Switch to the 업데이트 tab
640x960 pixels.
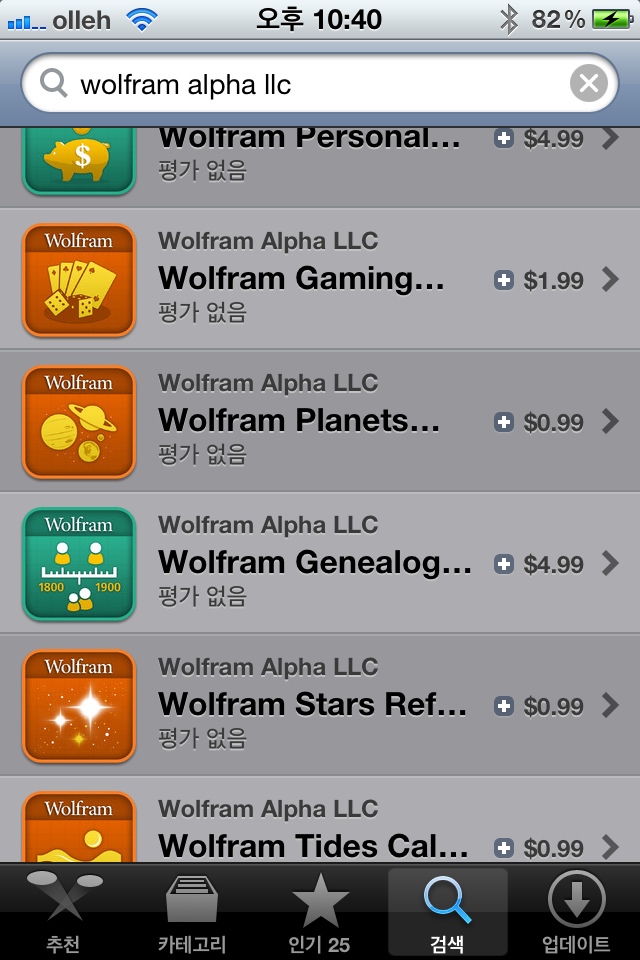576,912
